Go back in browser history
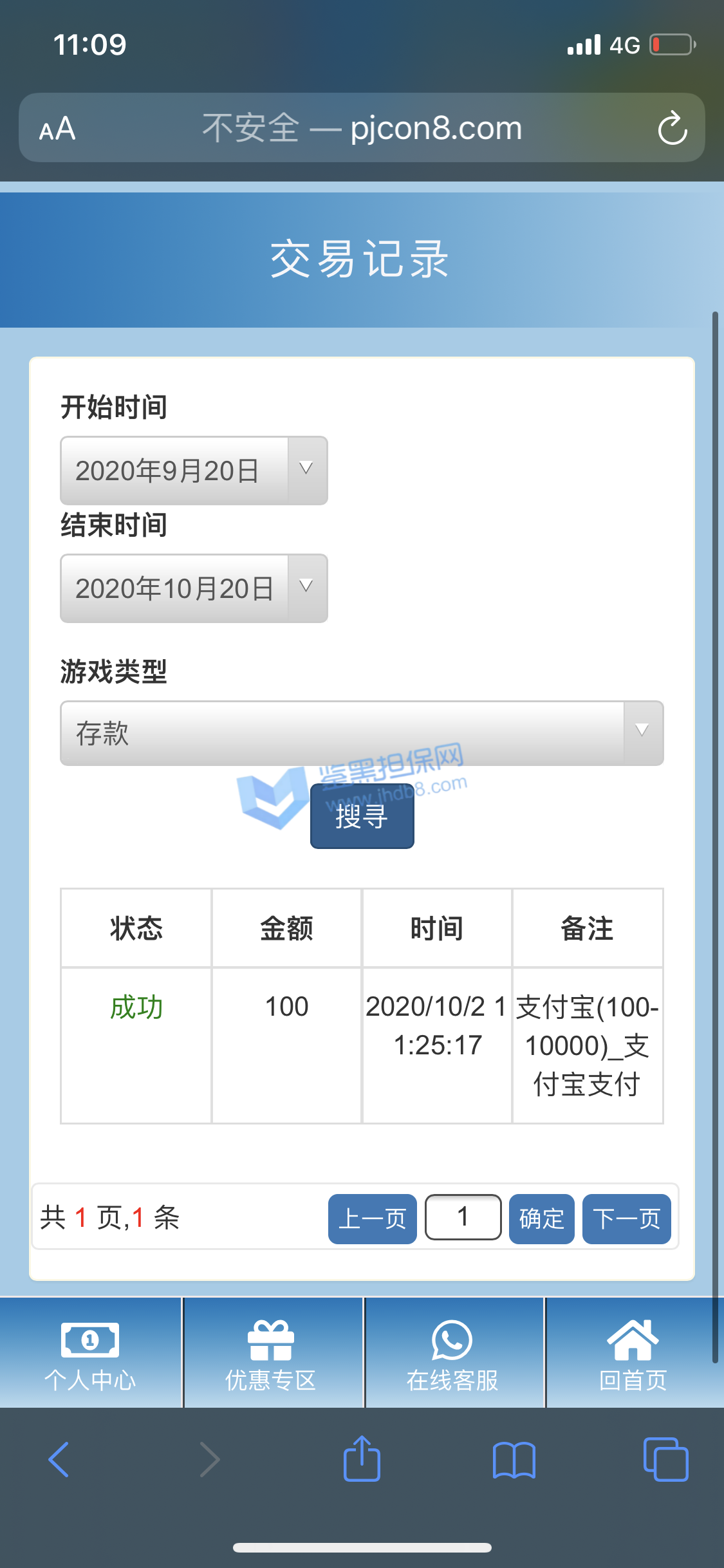 click(x=59, y=1459)
